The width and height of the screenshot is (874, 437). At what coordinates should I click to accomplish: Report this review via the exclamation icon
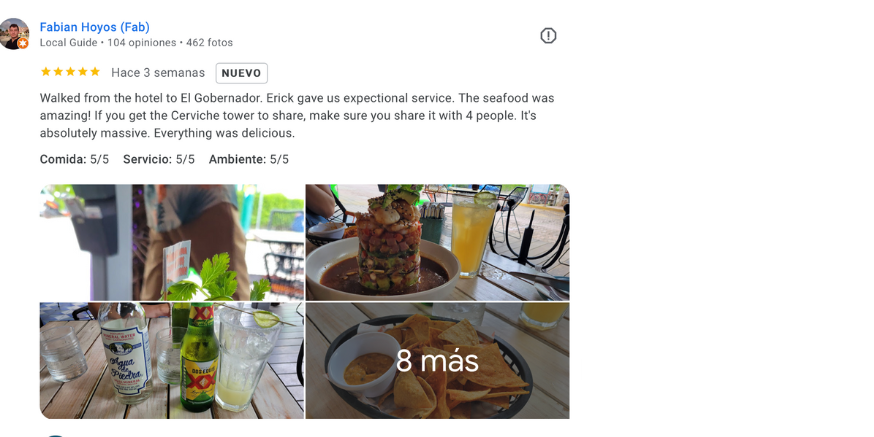[548, 36]
